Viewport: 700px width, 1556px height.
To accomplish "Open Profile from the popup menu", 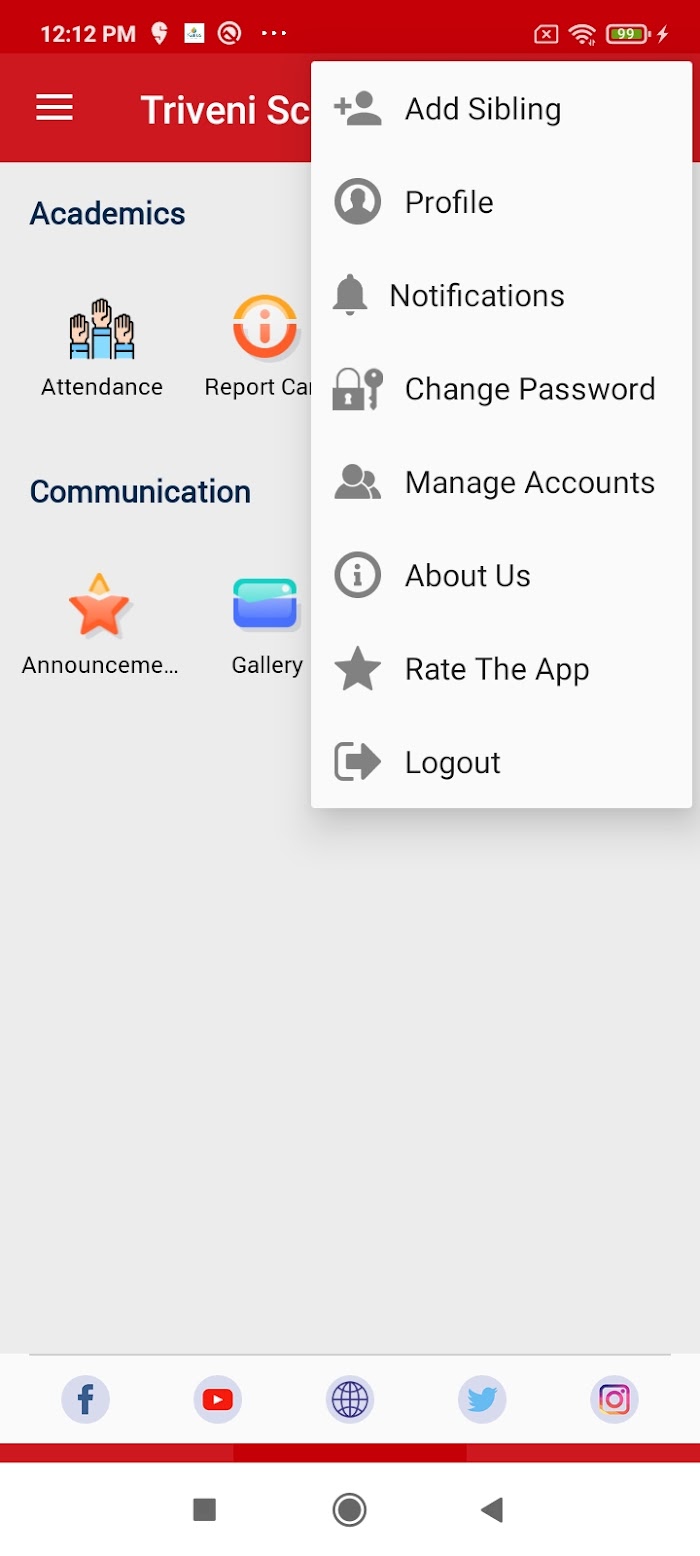I will tap(501, 202).
